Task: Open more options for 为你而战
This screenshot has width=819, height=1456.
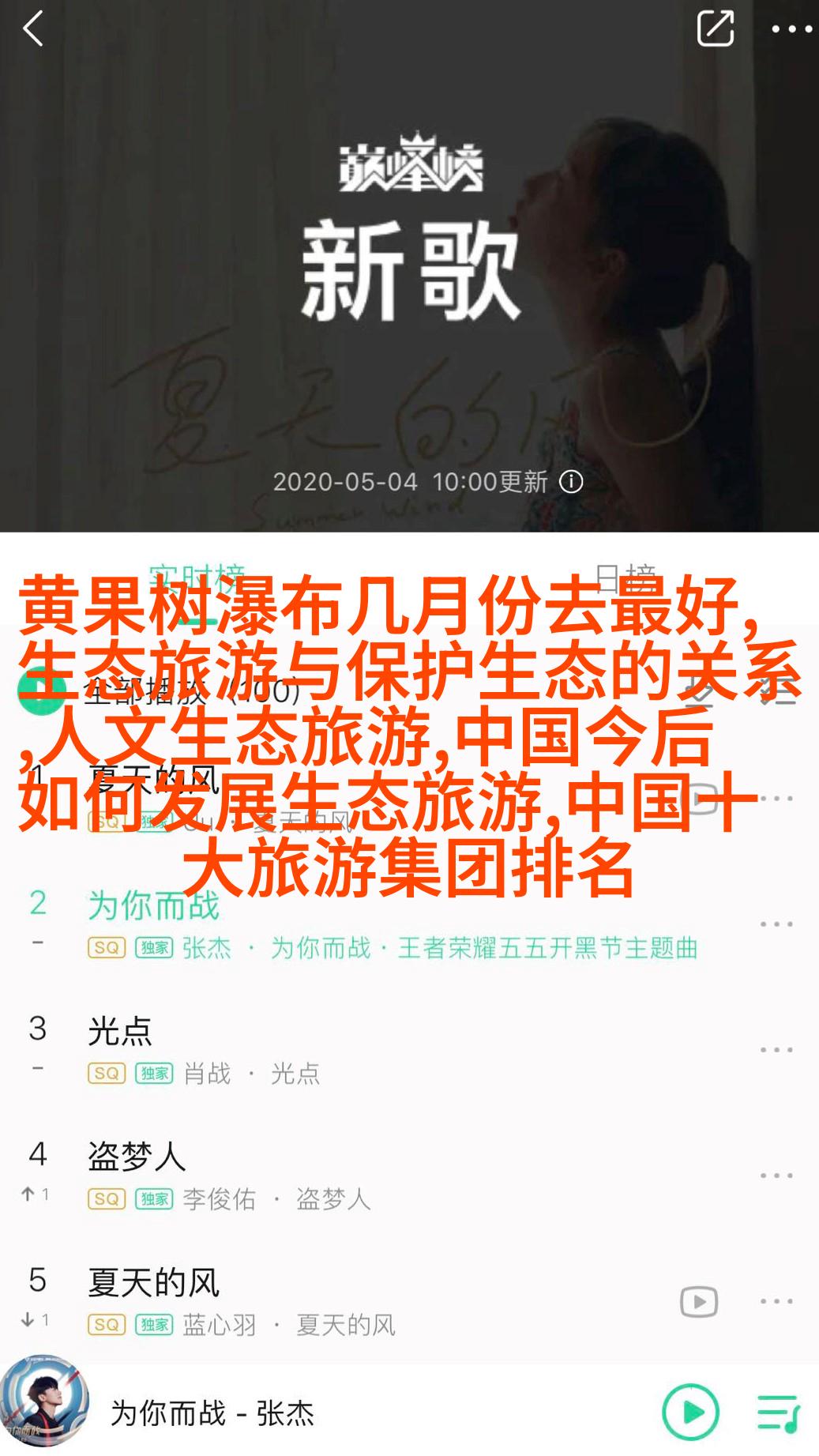Action: (776, 924)
